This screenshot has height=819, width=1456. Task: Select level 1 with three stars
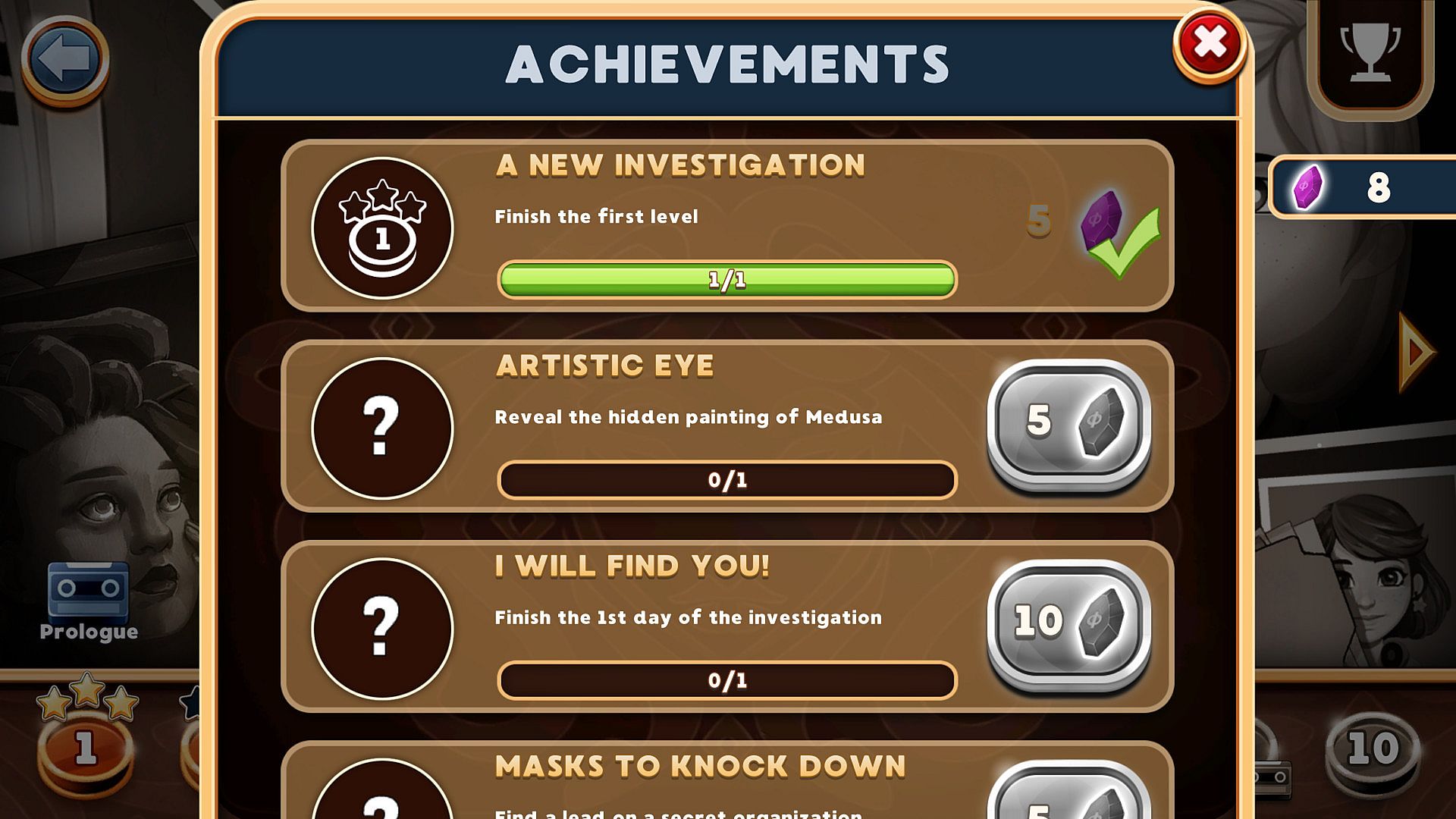pos(86,747)
